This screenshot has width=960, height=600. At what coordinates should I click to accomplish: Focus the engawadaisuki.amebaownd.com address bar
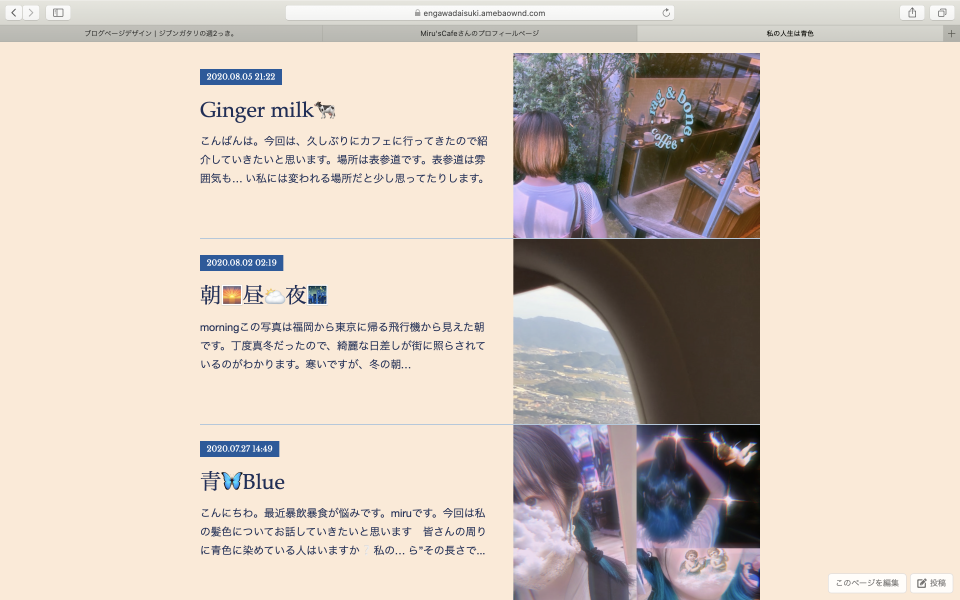click(480, 13)
